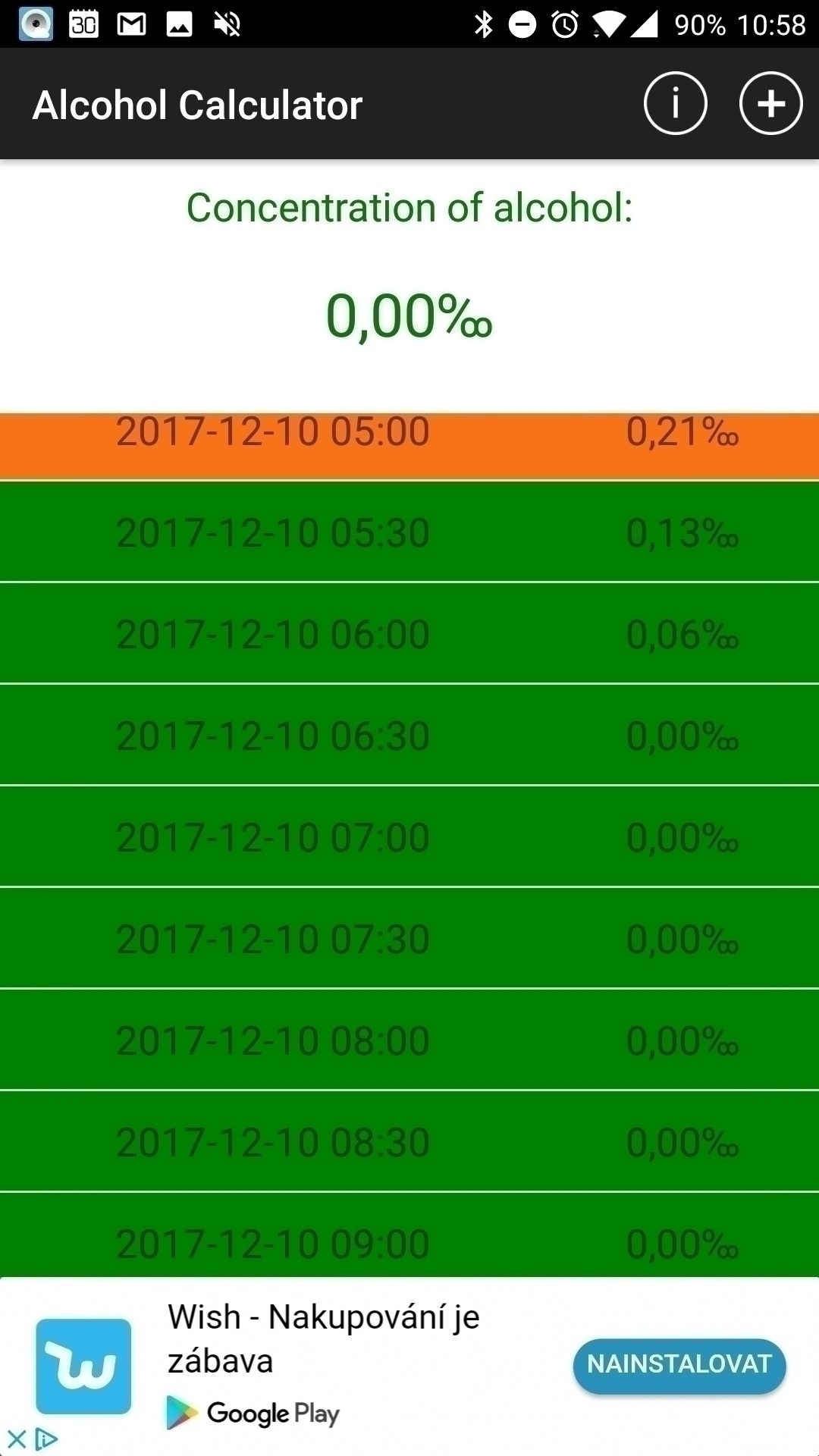This screenshot has width=819, height=1456.
Task: Open the info icon in app bar
Action: coord(675,104)
